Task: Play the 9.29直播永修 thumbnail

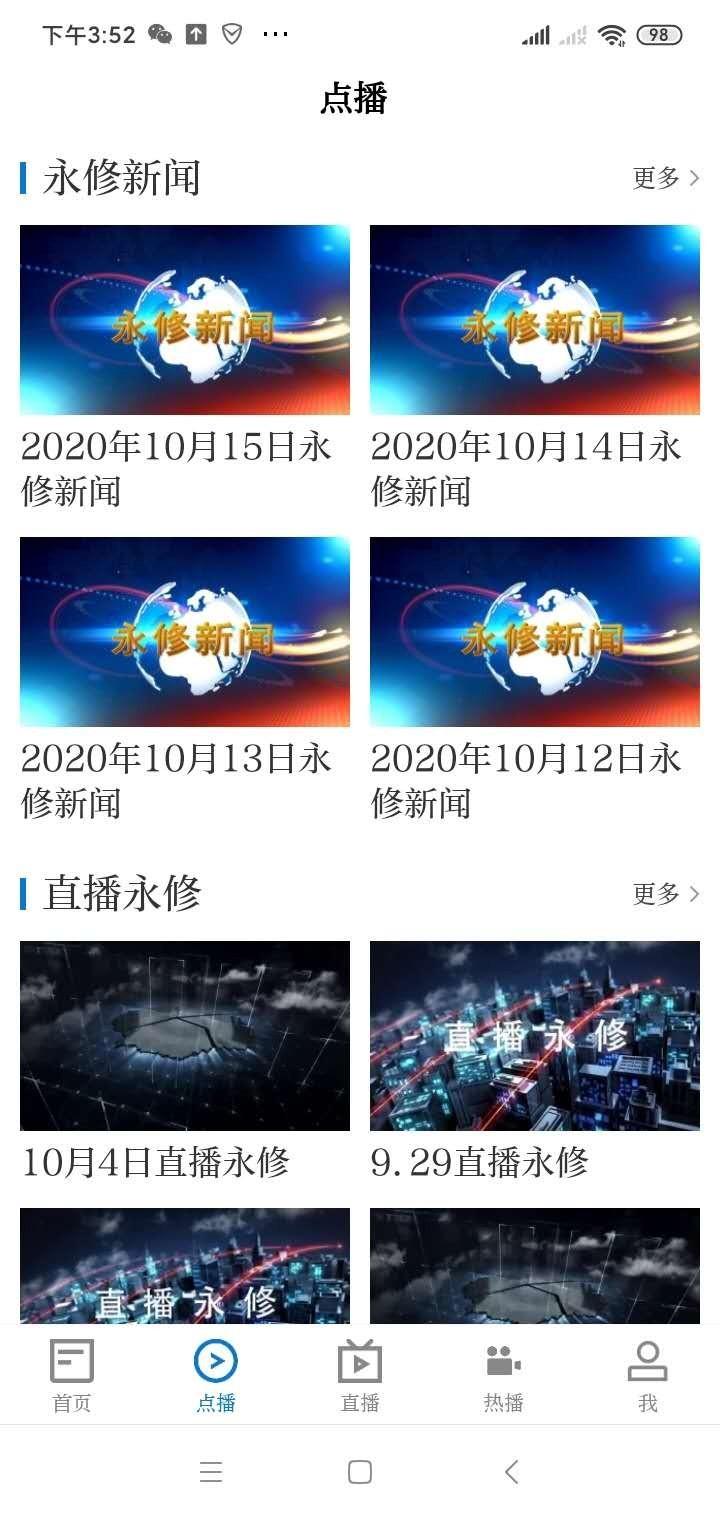Action: [x=535, y=1035]
